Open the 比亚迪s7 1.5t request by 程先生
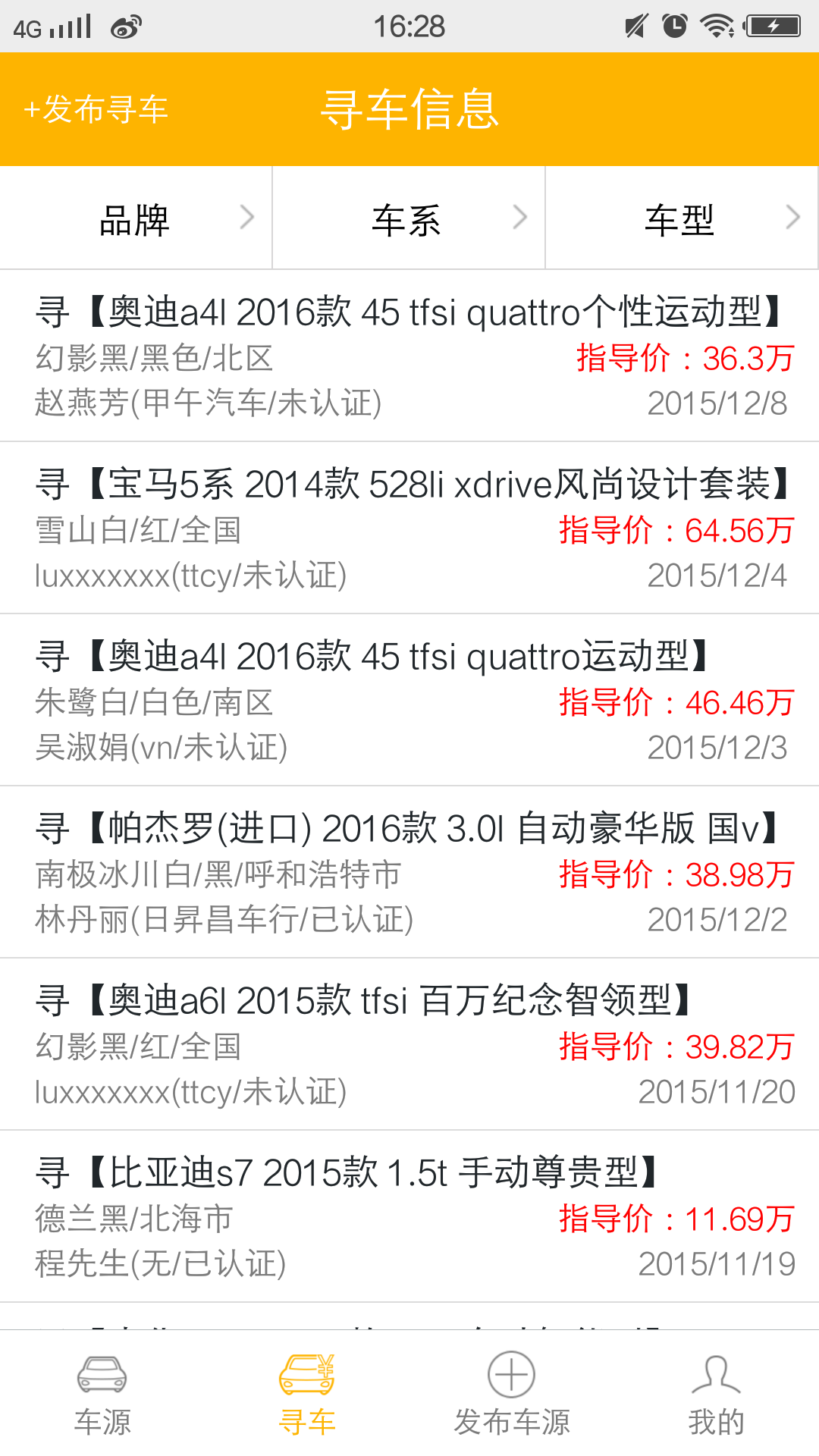819x1456 pixels. click(409, 1216)
